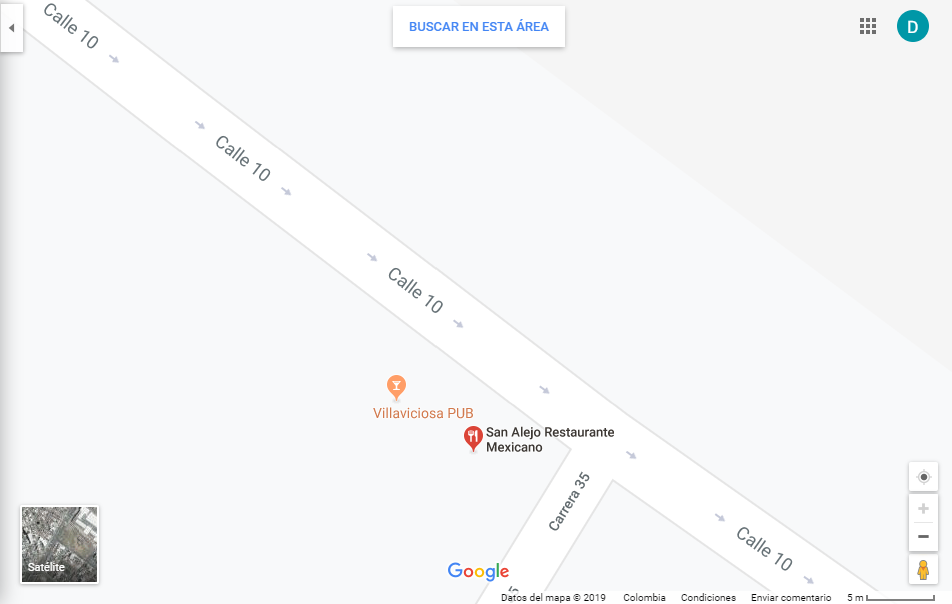952x604 pixels.
Task: Open Villaviciosa PUB place marker
Action: (396, 388)
